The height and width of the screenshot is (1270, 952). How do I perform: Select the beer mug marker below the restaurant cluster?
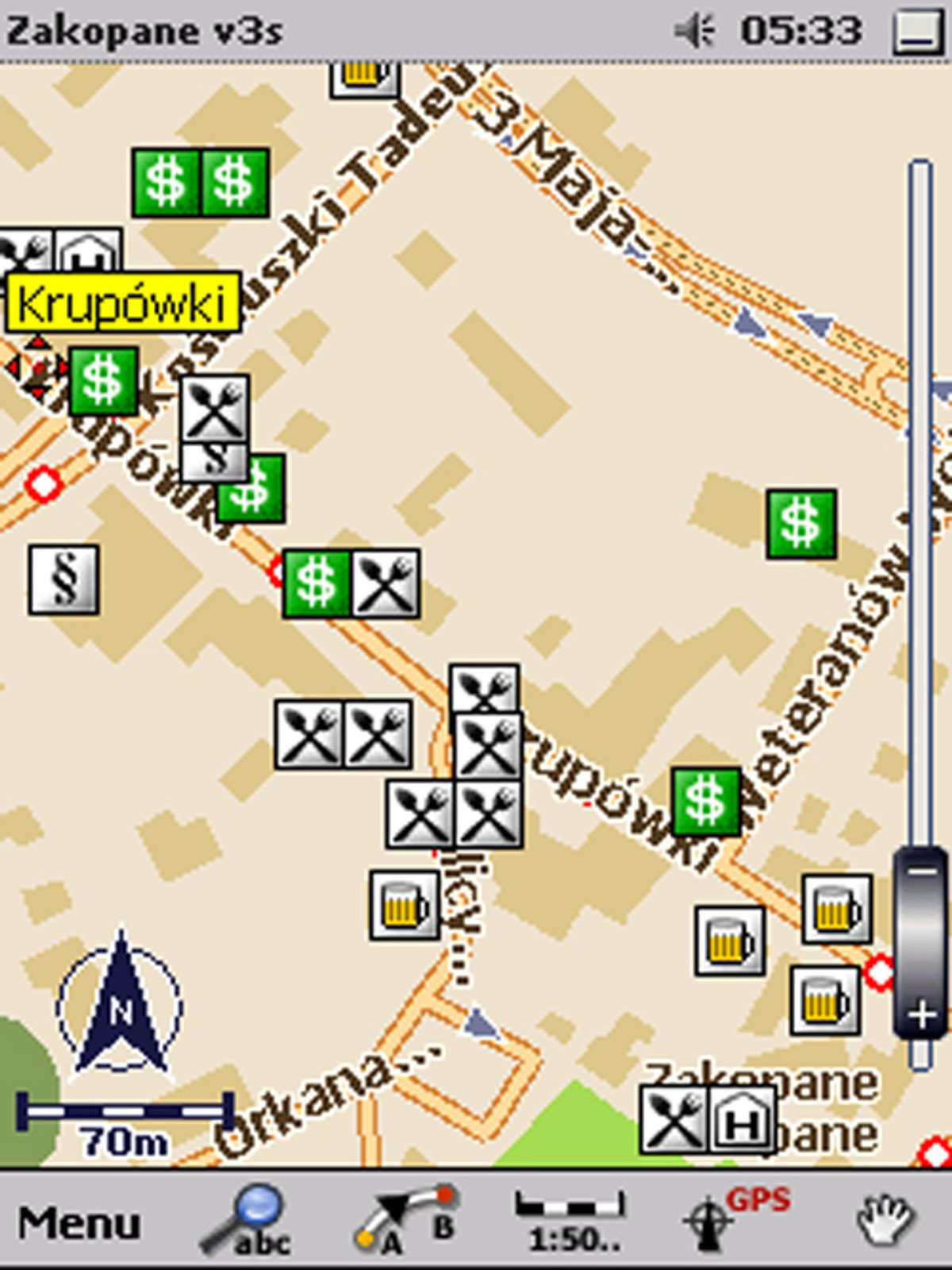tap(405, 906)
